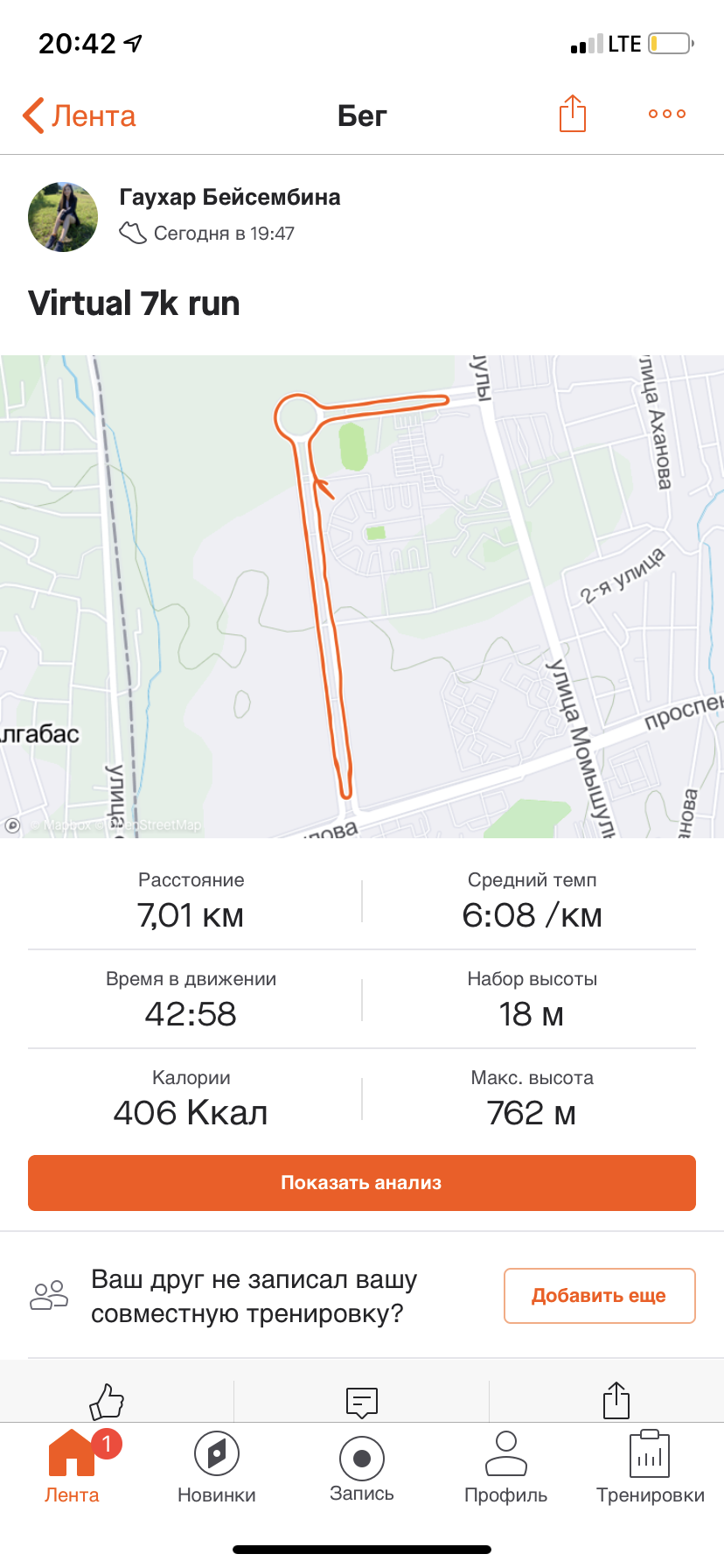Switch to the Профиль tab
This screenshot has width=724, height=1568.
[506, 1466]
